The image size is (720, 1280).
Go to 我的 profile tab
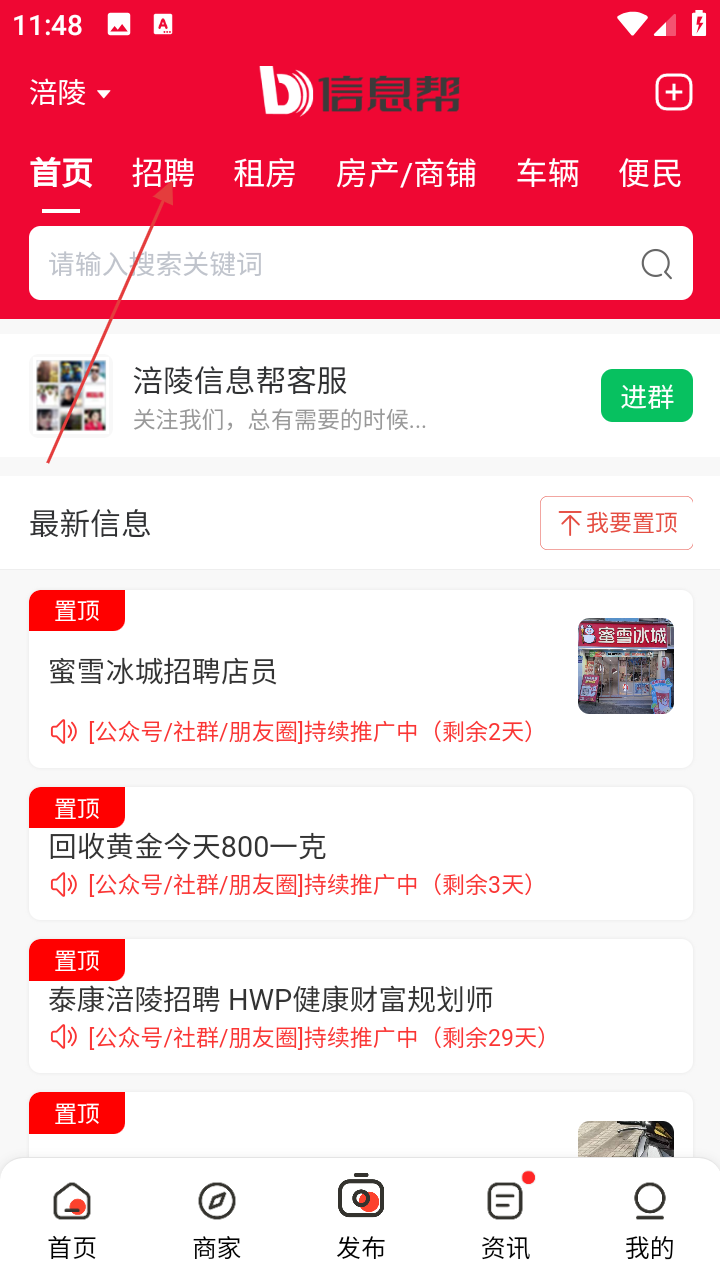(x=650, y=1220)
